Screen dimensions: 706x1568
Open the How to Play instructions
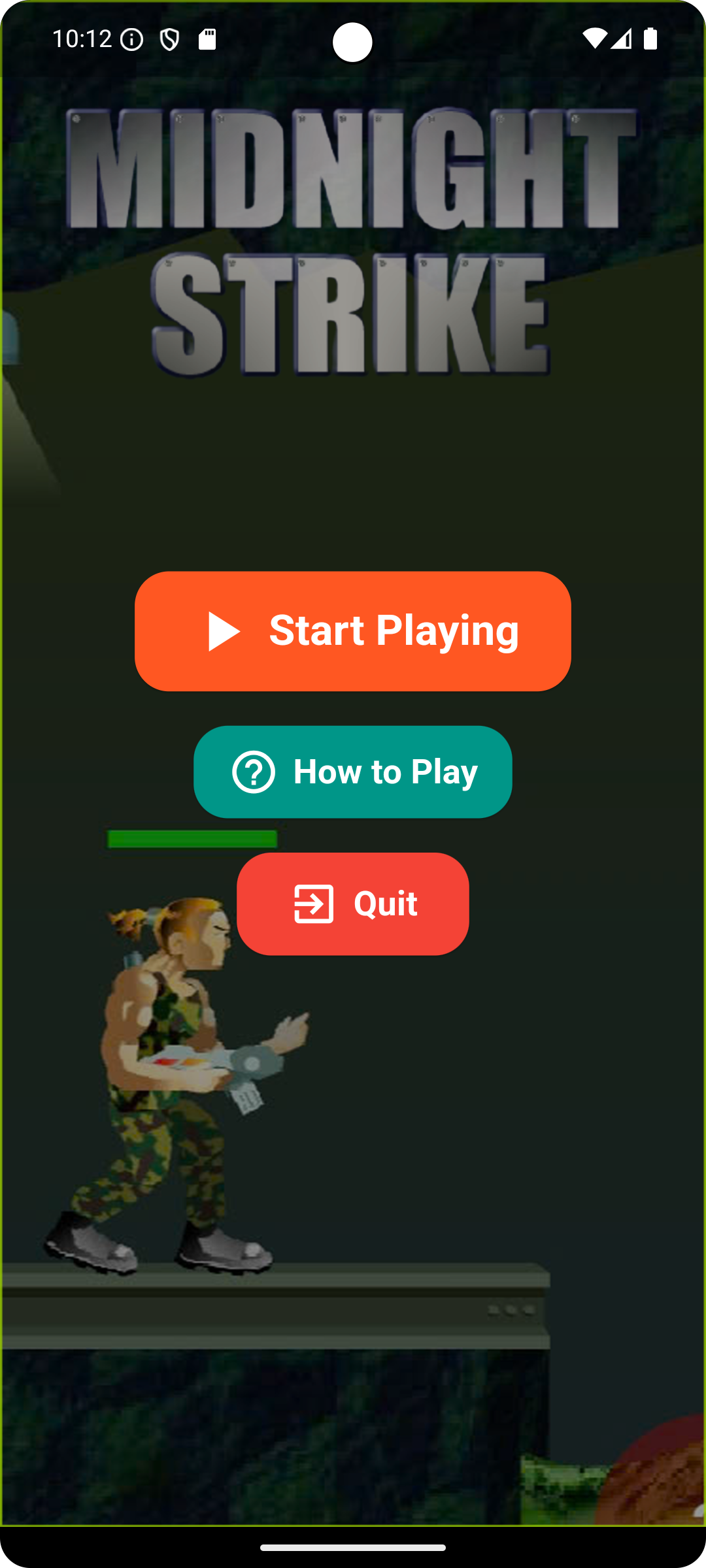point(353,772)
